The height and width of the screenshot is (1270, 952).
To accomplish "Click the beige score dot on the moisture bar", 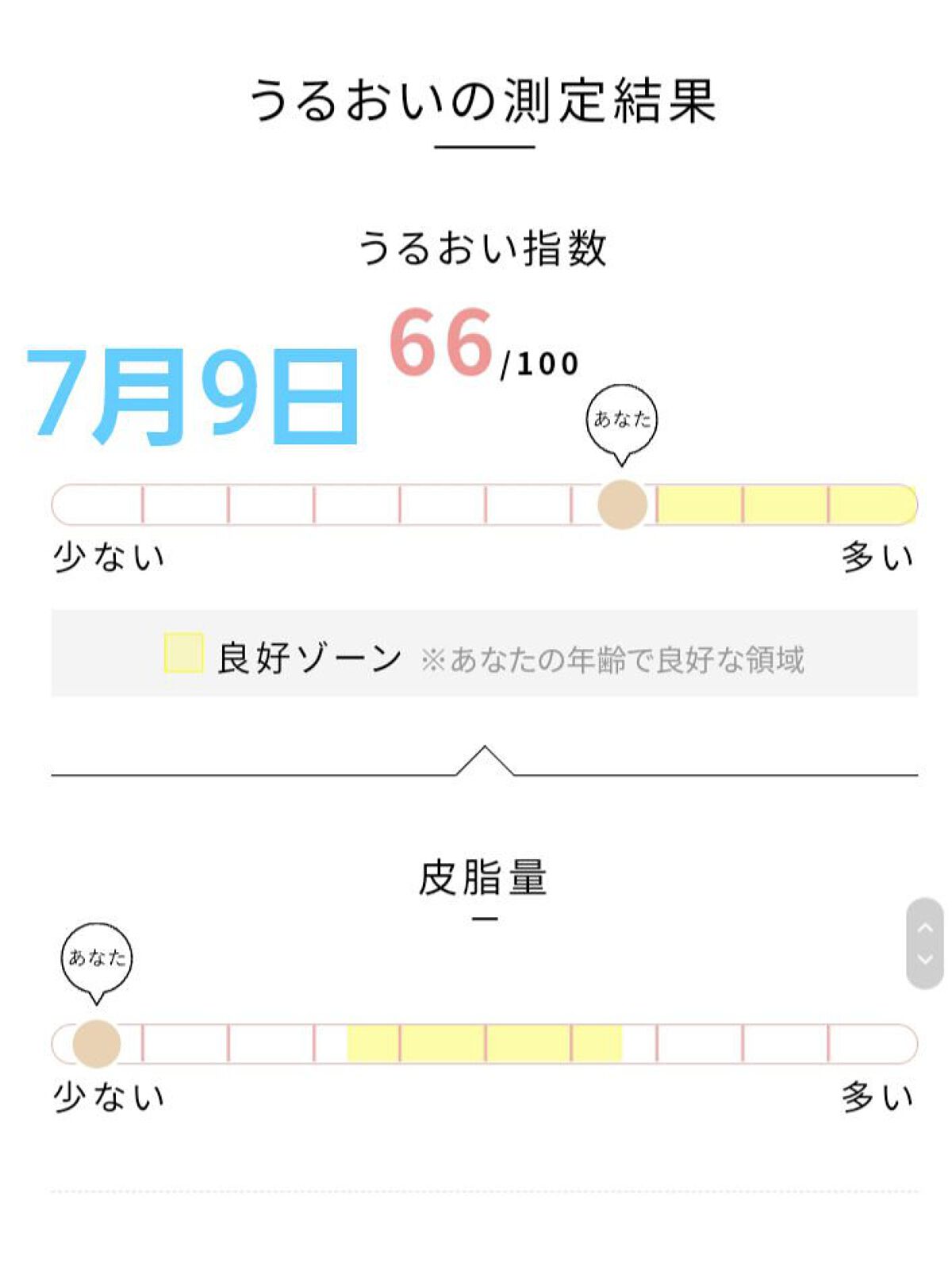I will (623, 503).
